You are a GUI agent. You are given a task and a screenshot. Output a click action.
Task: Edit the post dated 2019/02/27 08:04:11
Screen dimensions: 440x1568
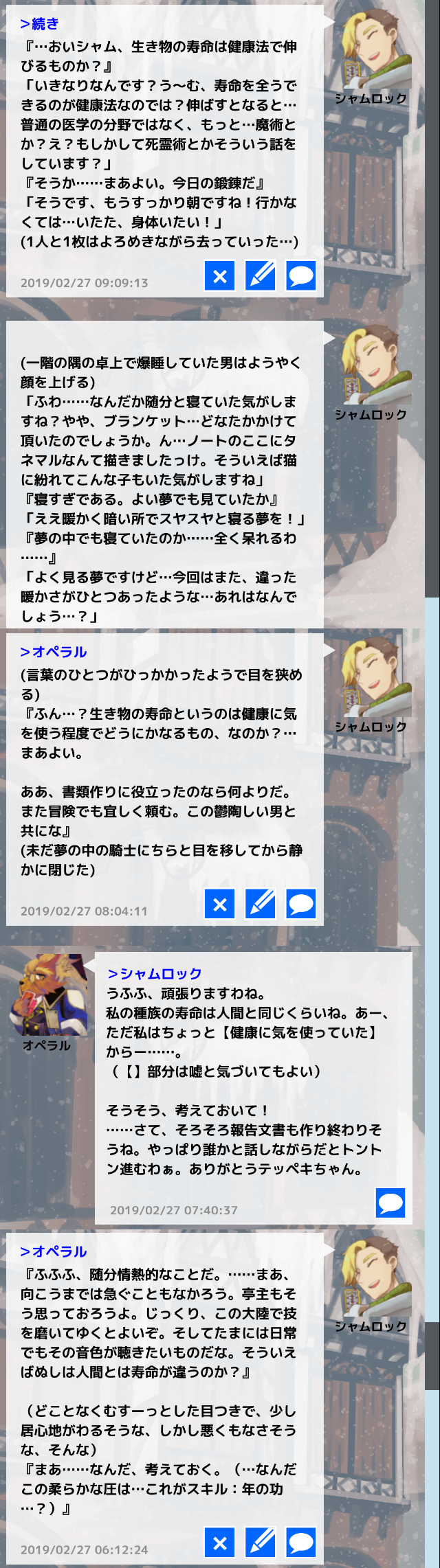point(261,904)
